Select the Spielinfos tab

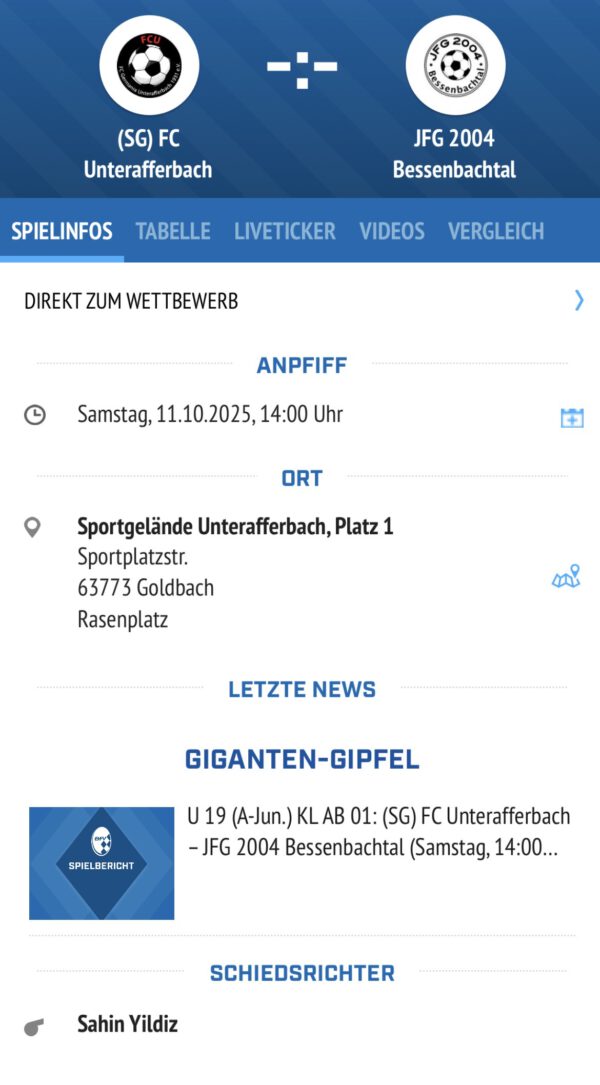click(x=62, y=231)
